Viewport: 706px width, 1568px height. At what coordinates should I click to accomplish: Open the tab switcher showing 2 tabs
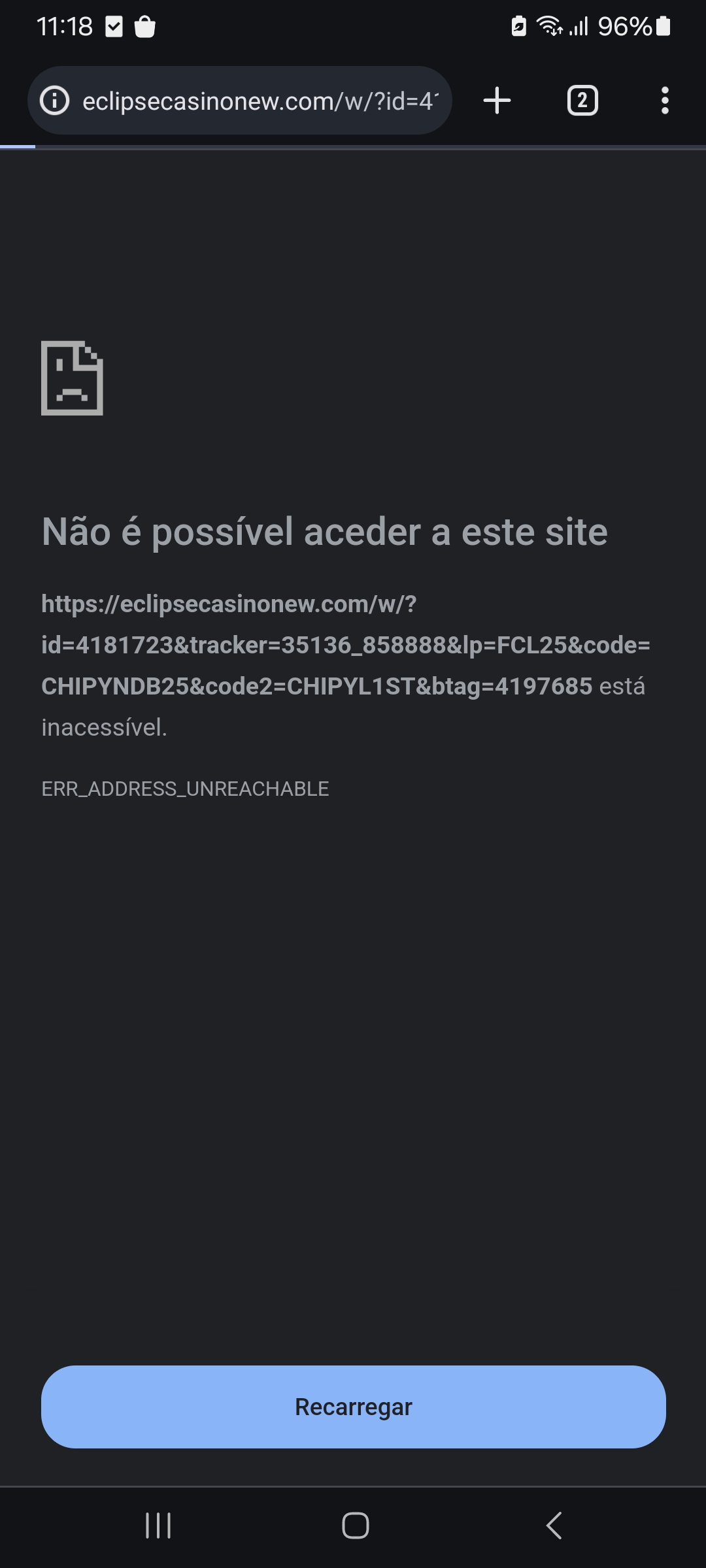[582, 100]
